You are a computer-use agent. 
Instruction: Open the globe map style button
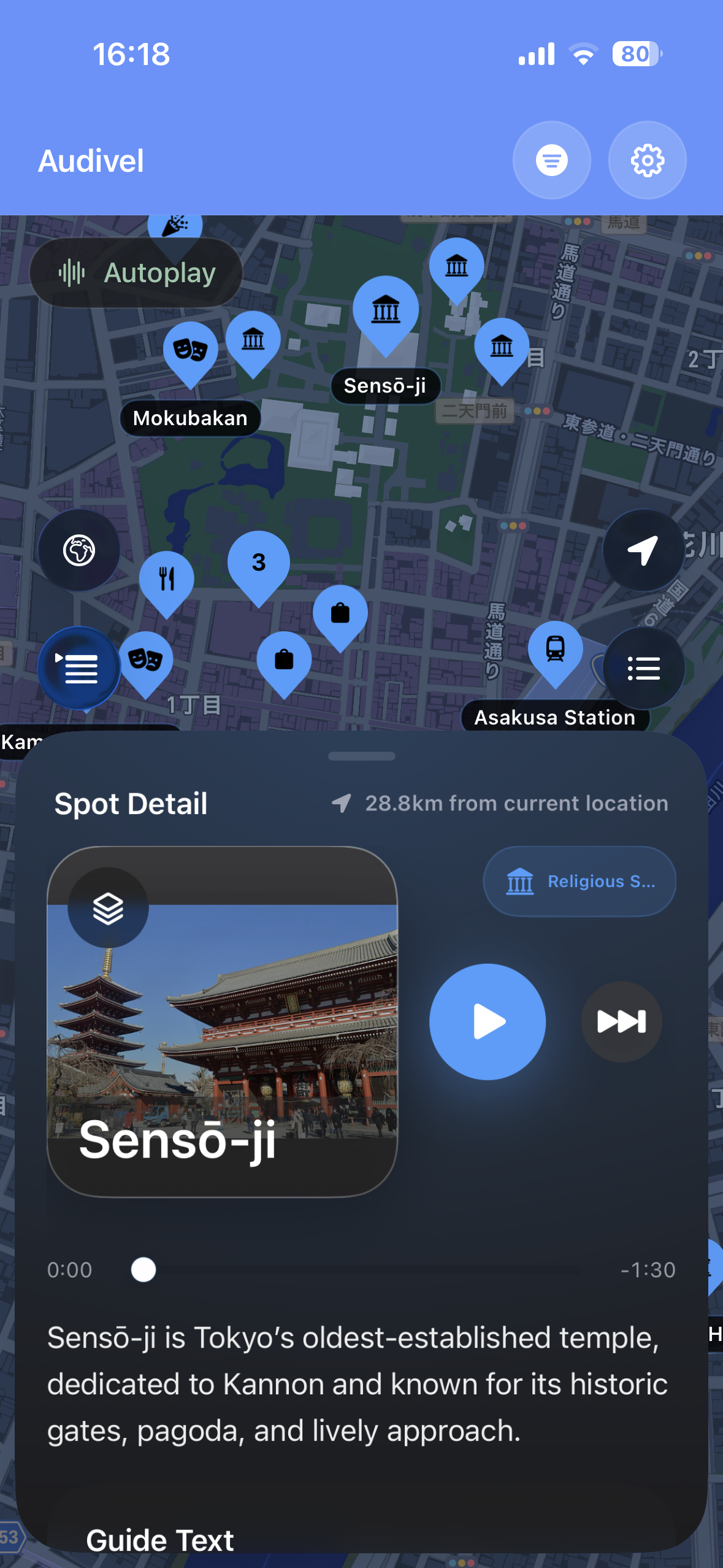click(x=79, y=550)
